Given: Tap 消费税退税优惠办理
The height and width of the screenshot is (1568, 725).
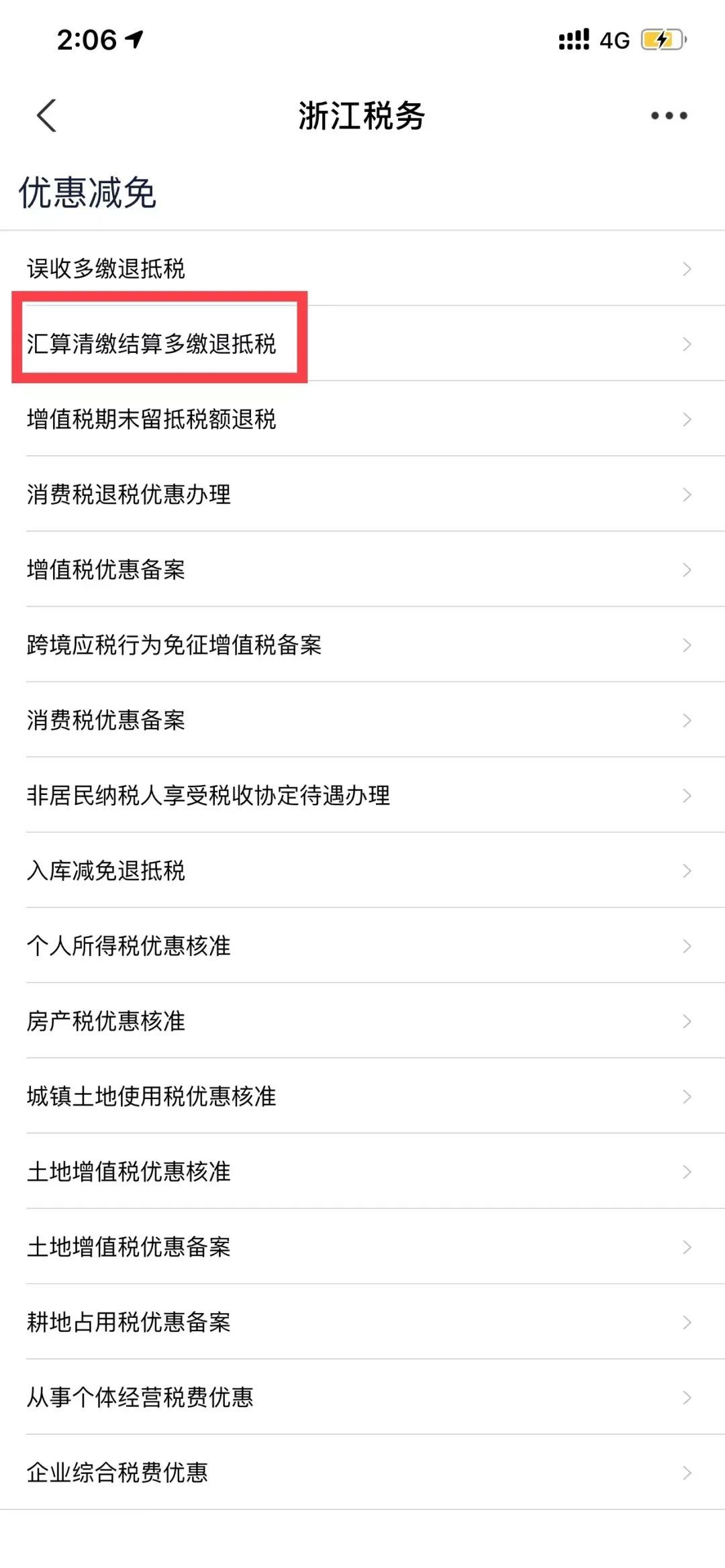Looking at the screenshot, I should pyautogui.click(x=362, y=494).
